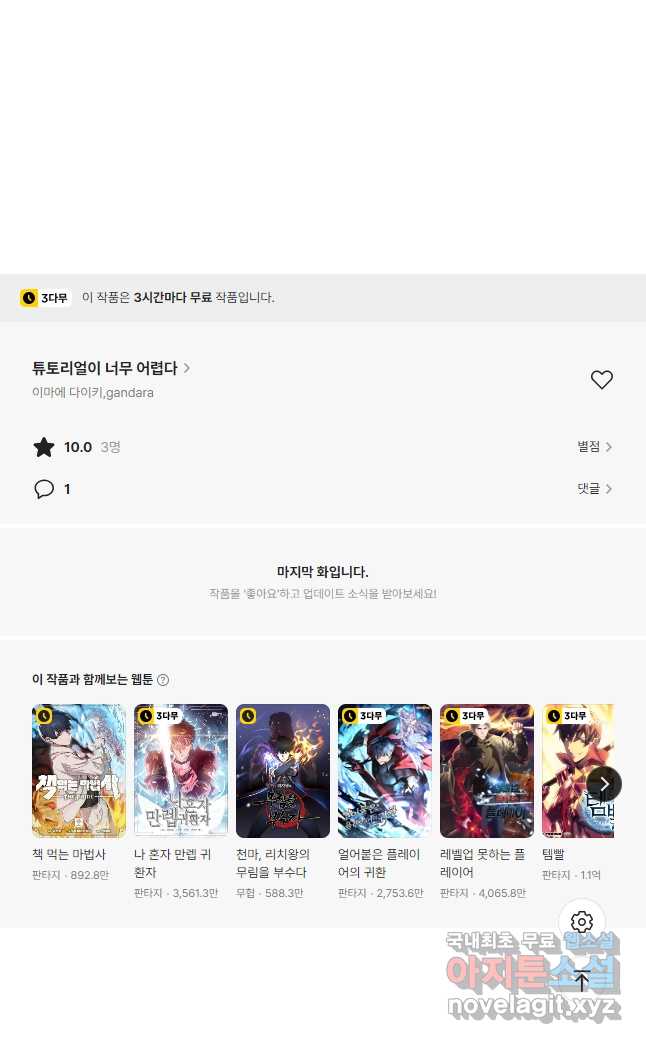Open the webtoon 나 혼자 만렙 귀환자
Image resolution: width=646 pixels, height=1044 pixels.
pos(181,771)
